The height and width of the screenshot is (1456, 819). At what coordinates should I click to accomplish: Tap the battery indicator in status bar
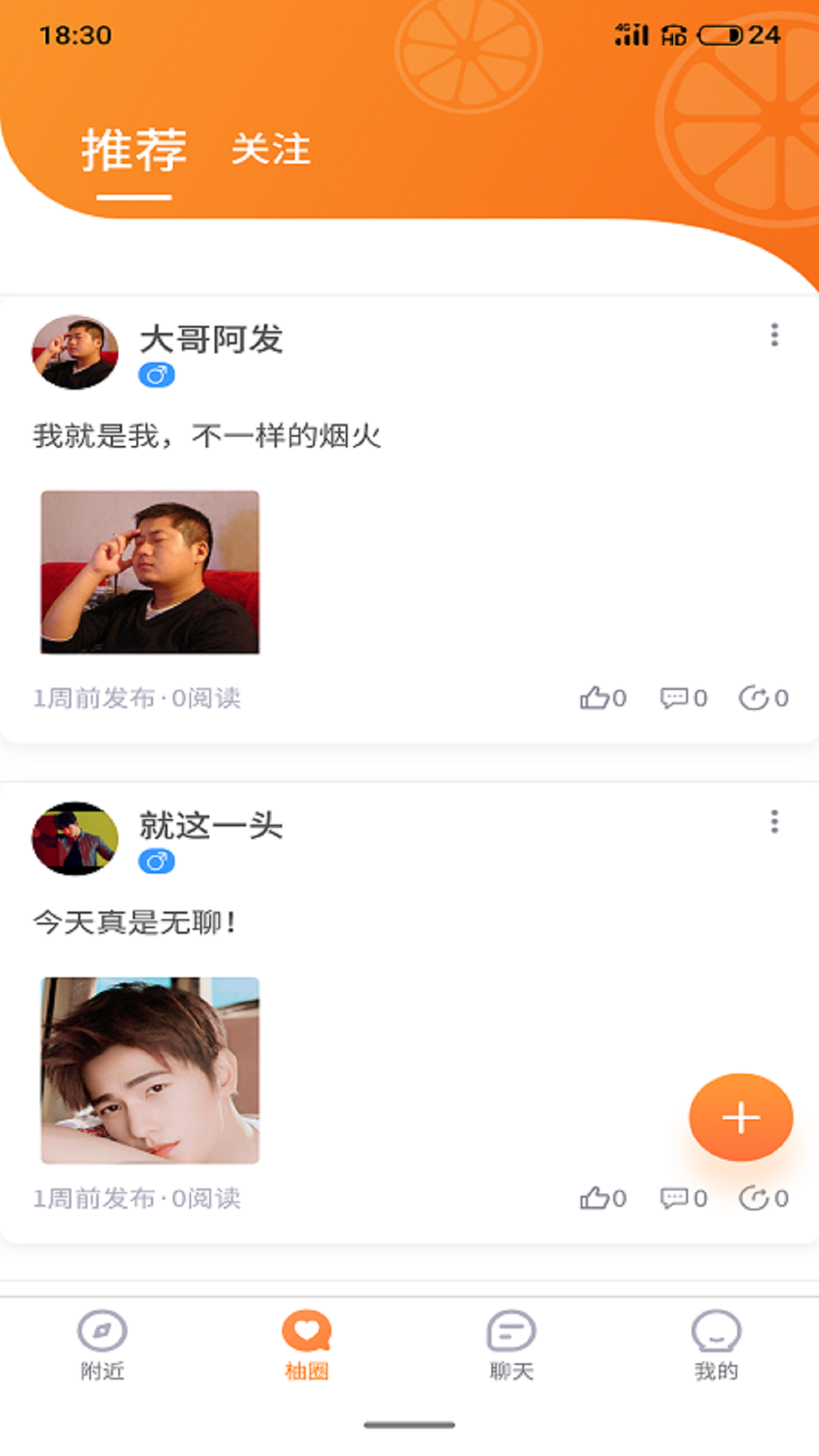(720, 35)
